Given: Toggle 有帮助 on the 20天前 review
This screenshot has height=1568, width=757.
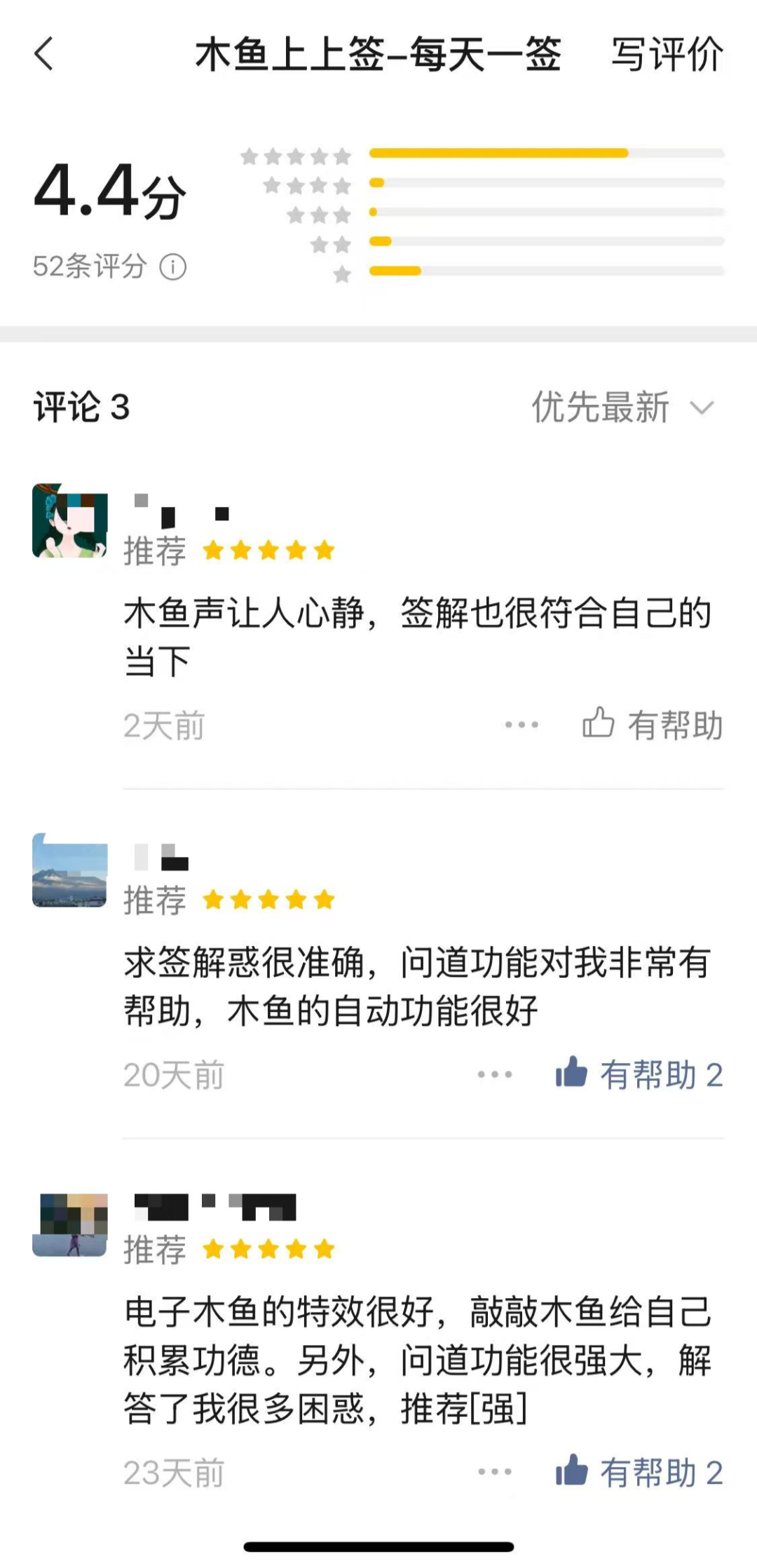Looking at the screenshot, I should coord(639,1074).
